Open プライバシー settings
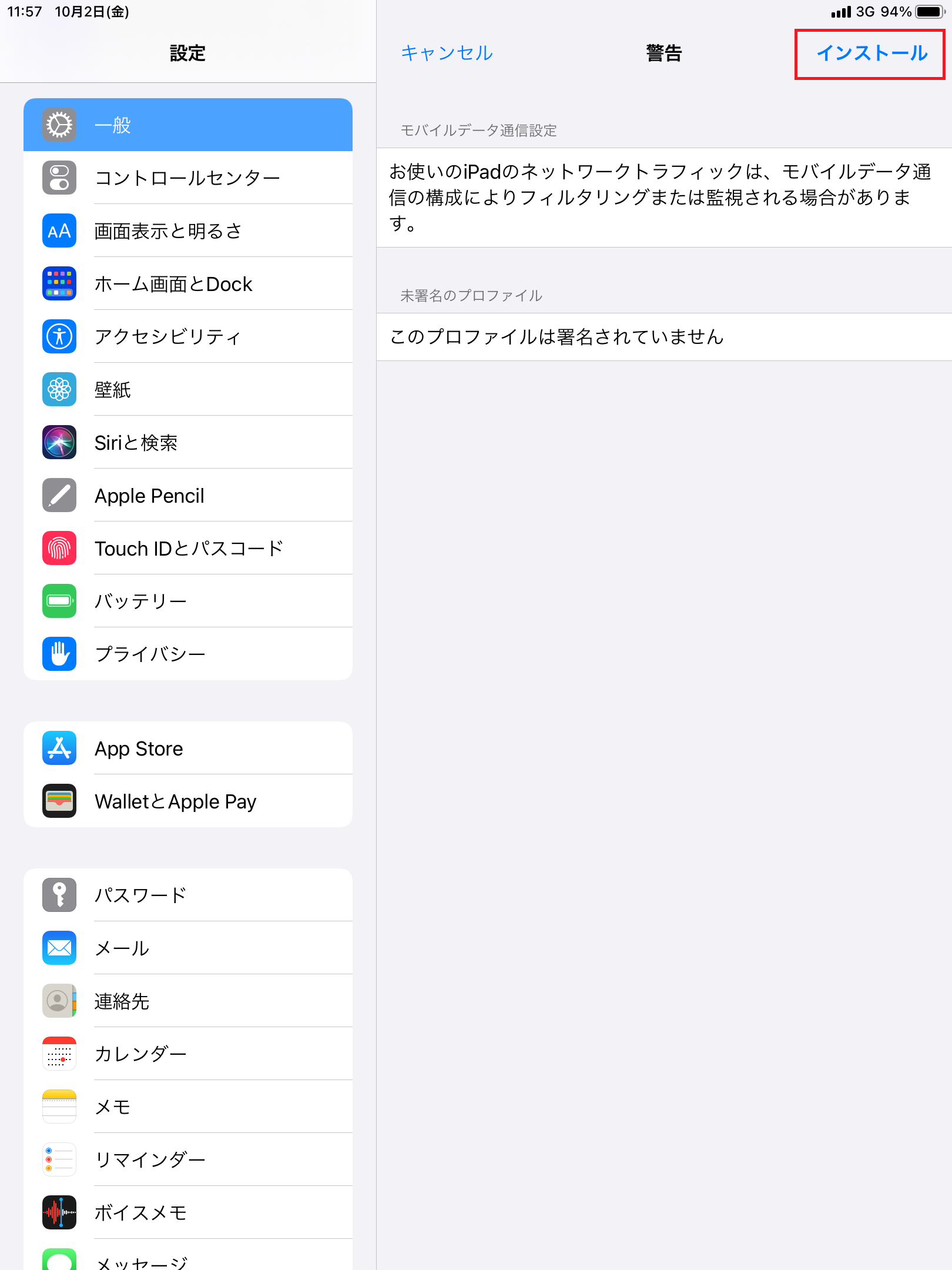Image resolution: width=952 pixels, height=1270 pixels. (x=188, y=654)
